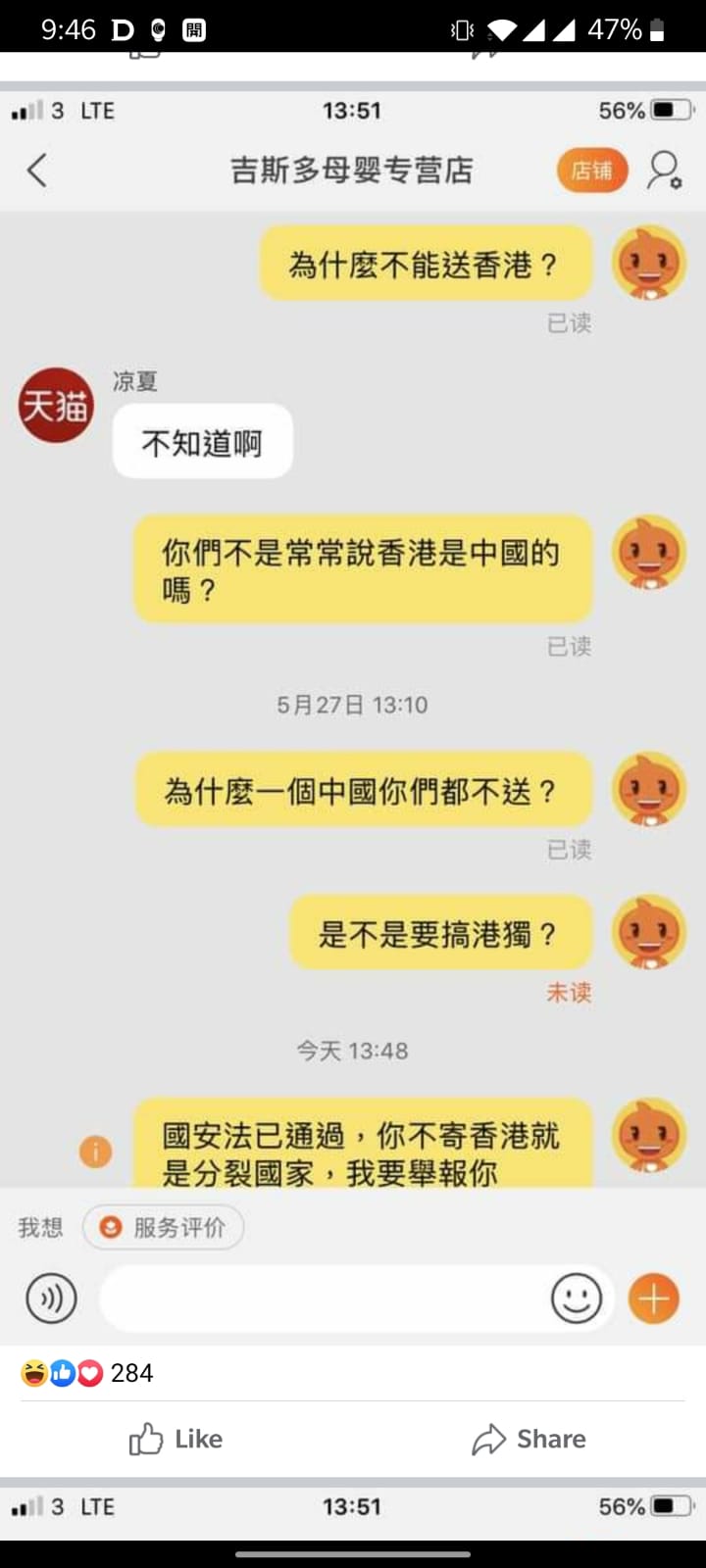This screenshot has height=1568, width=706.
Task: Like this post
Action: (176, 1439)
